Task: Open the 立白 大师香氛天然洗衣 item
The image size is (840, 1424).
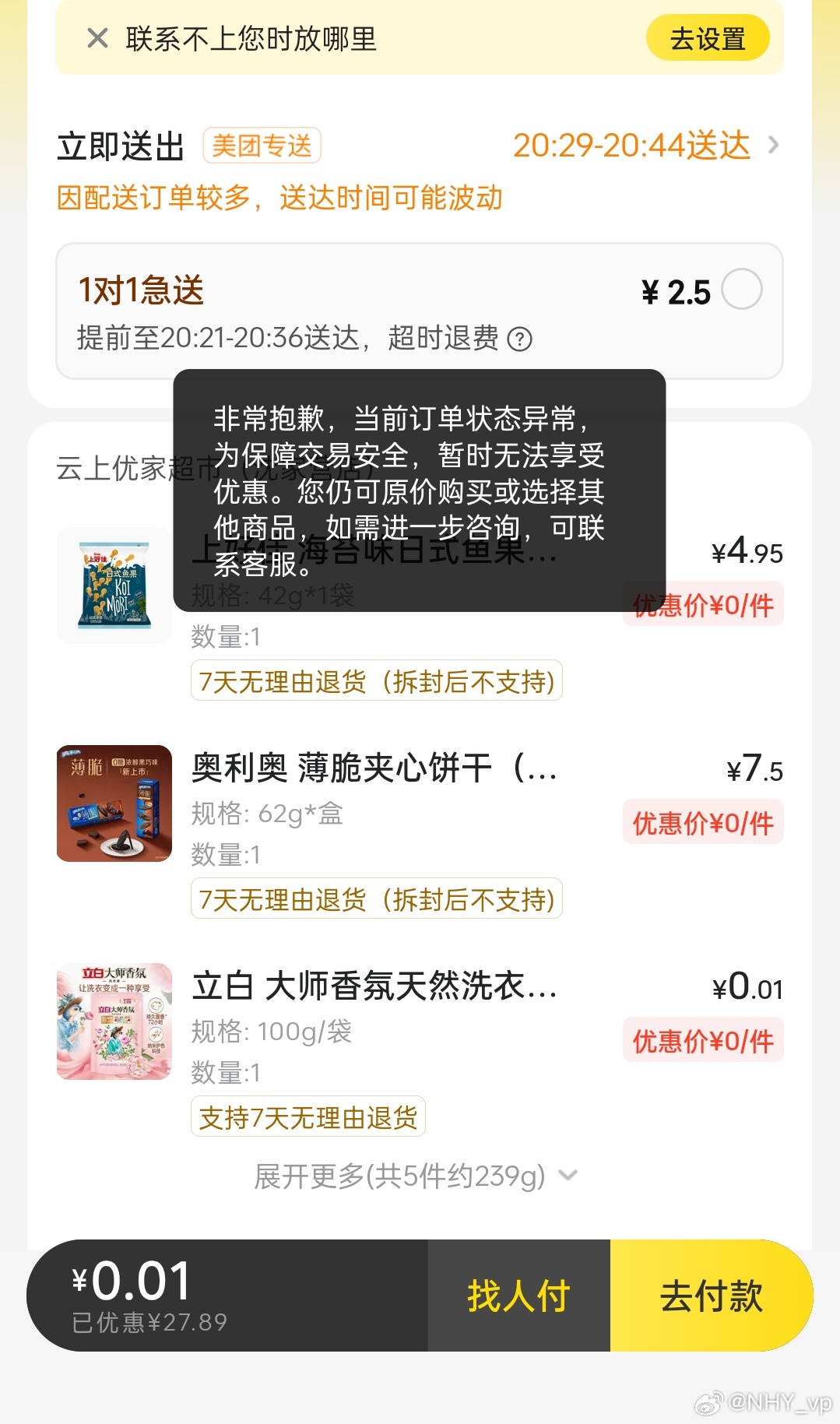Action: [x=374, y=986]
